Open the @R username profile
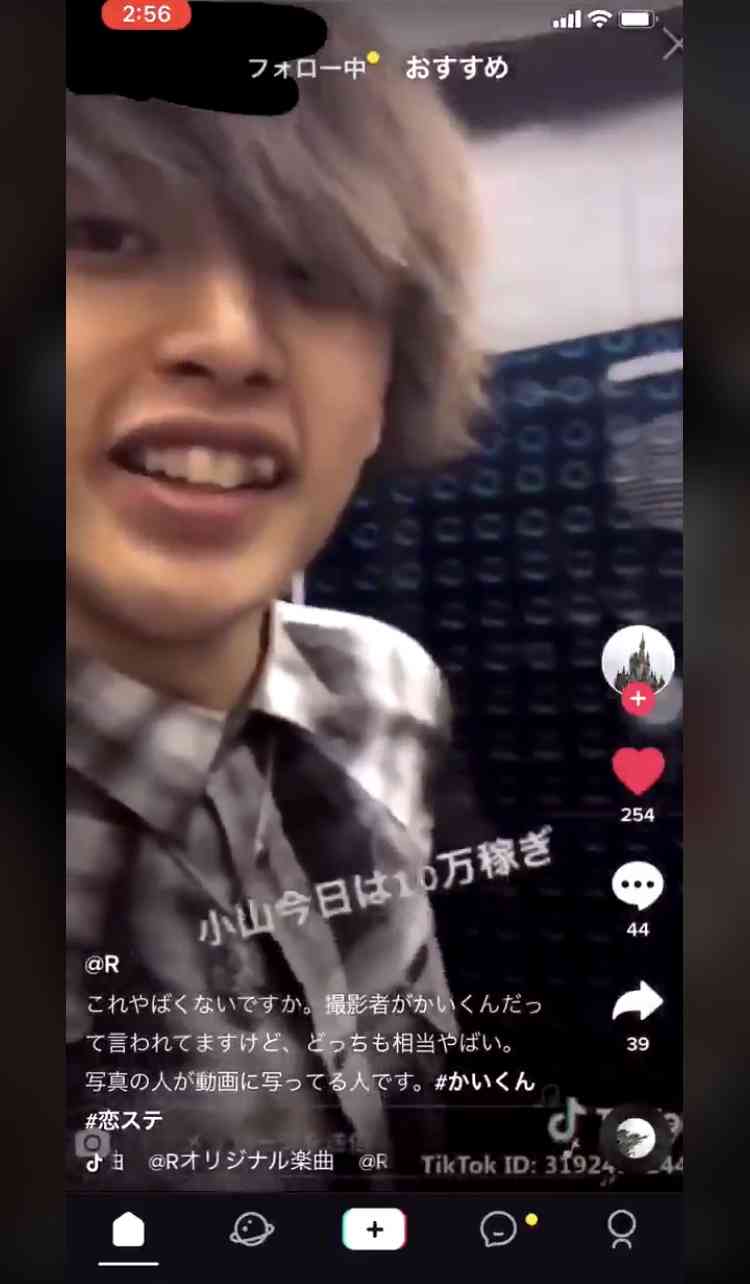The width and height of the screenshot is (750, 1284). point(102,964)
